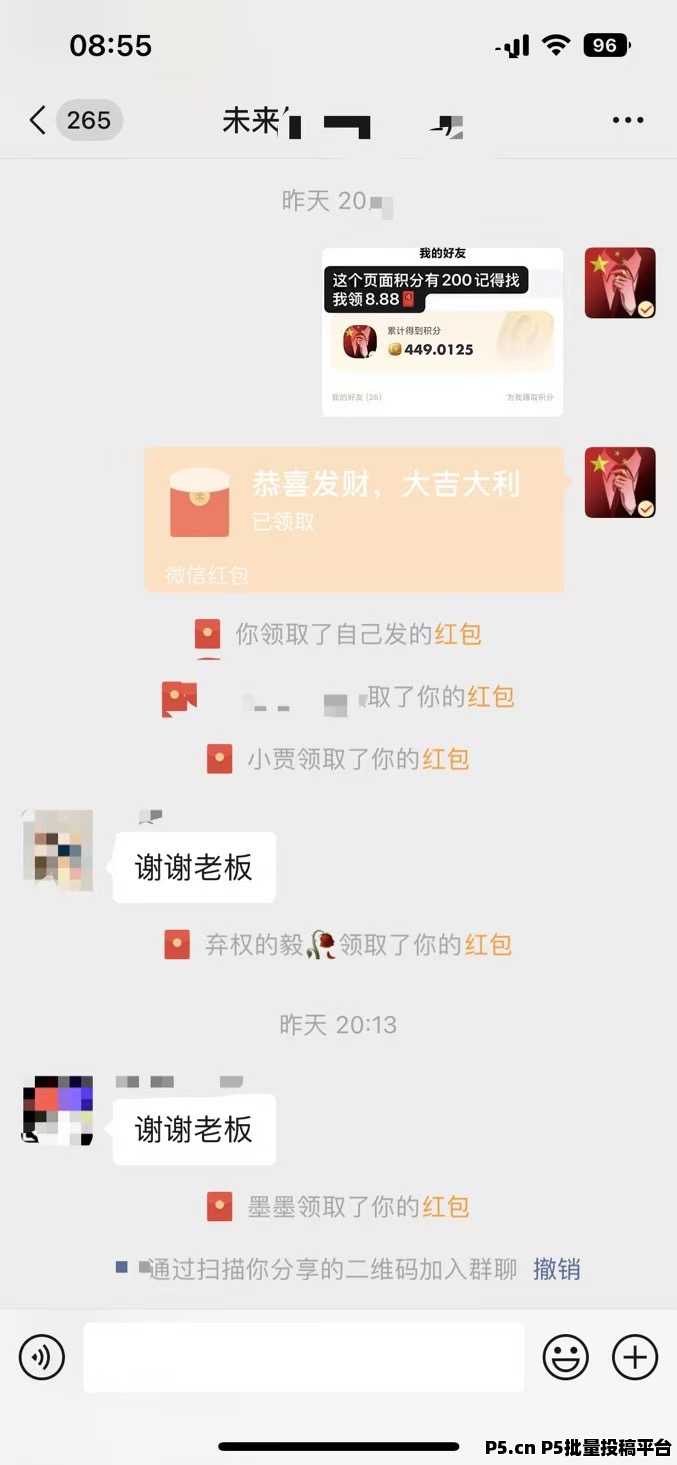Viewport: 677px width, 1465px height.
Task: Open avatar of first 谢谢老板 sender
Action: [x=58, y=850]
